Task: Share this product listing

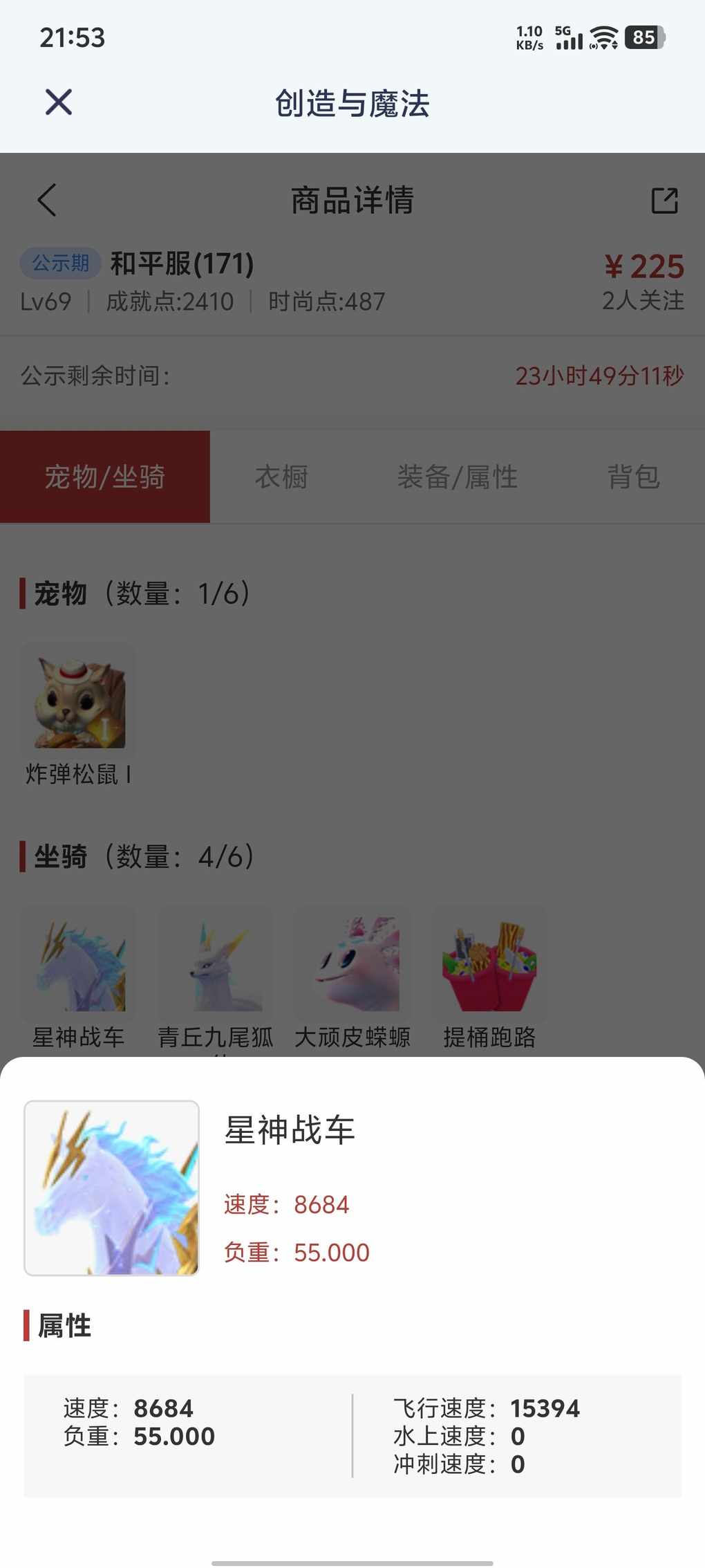Action: click(x=664, y=201)
